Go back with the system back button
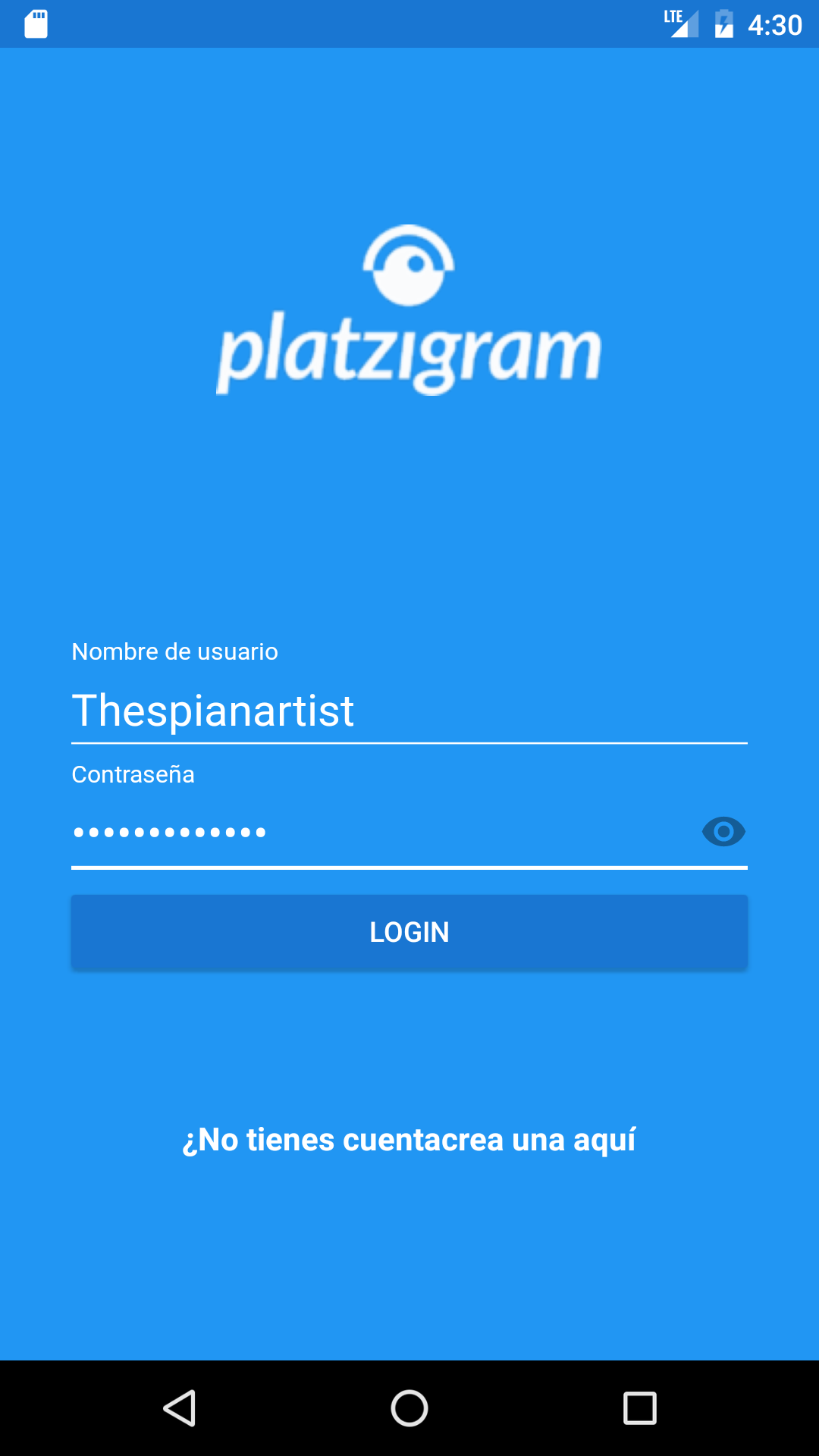This screenshot has height=1456, width=819. (x=180, y=1408)
